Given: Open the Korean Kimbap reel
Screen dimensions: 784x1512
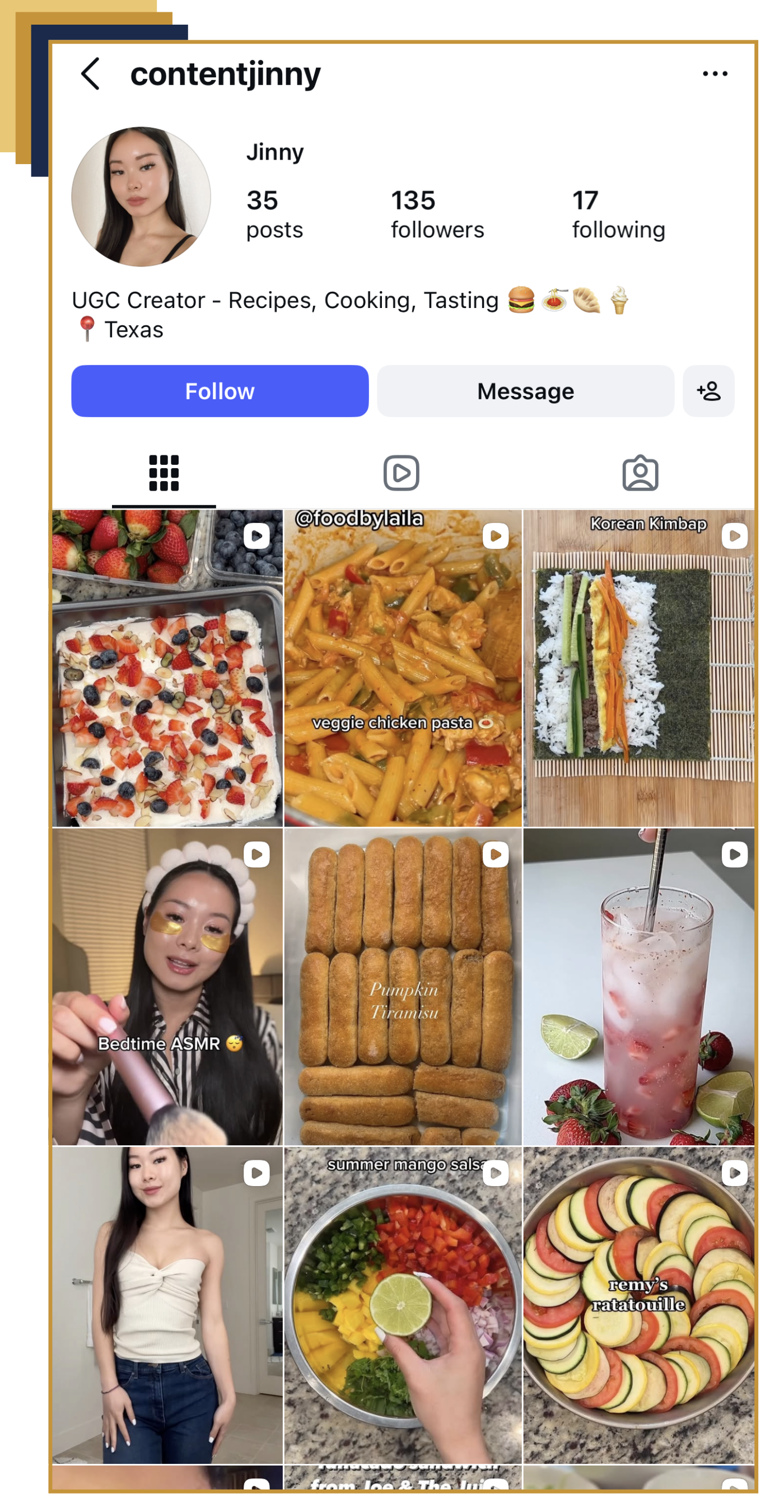Looking at the screenshot, I should pos(638,669).
